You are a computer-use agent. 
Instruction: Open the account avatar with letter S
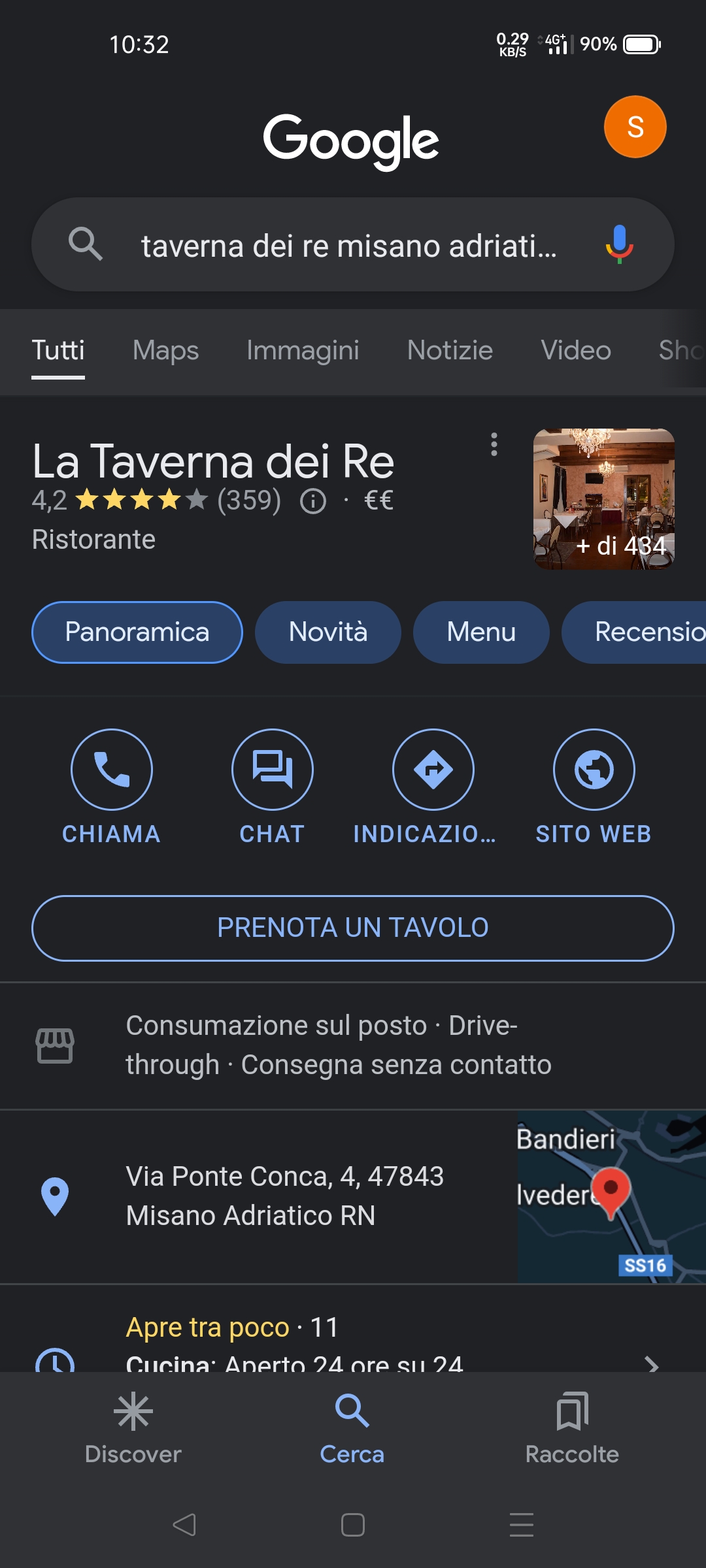point(635,127)
